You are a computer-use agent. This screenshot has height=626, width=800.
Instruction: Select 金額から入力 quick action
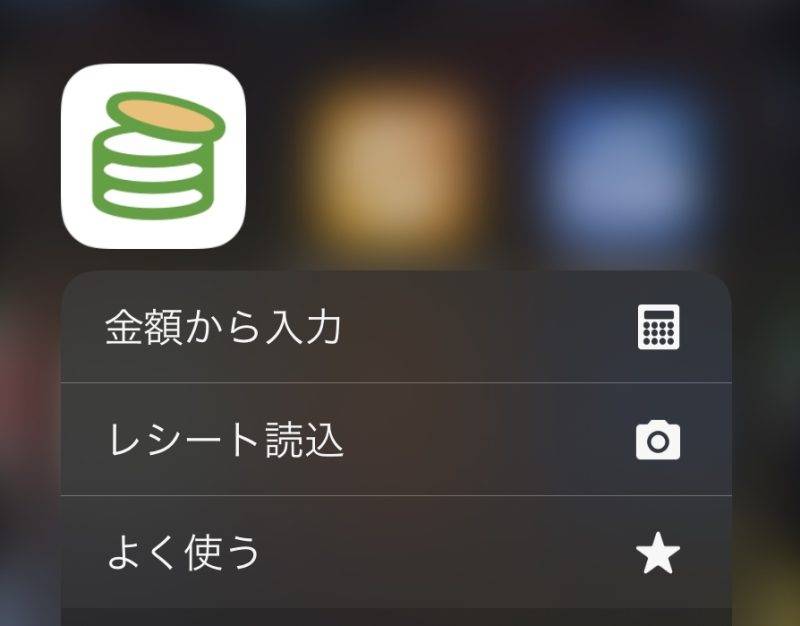pos(395,328)
